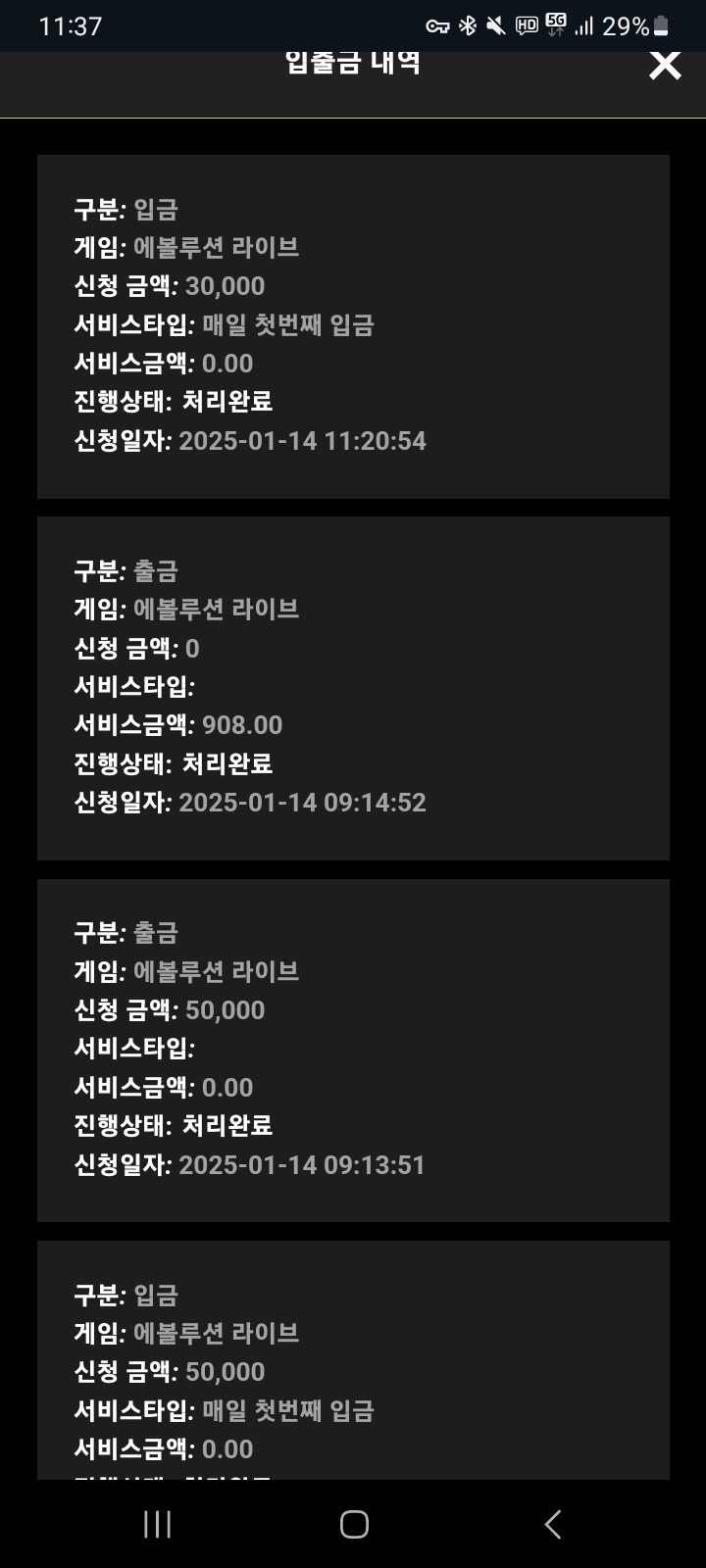Close the 입출금 내역 screen with X
Screen dimensions: 706x1568
(665, 66)
